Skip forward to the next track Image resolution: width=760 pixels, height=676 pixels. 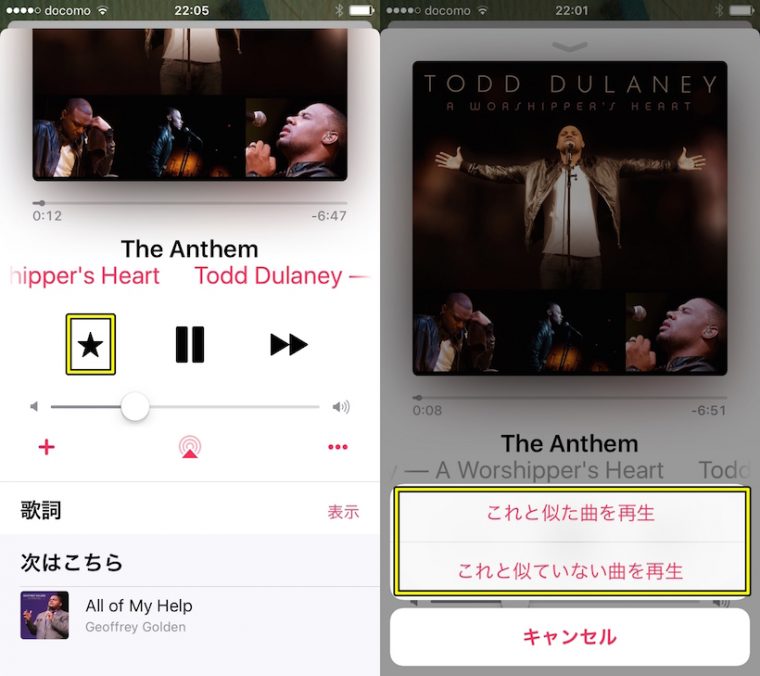click(289, 345)
